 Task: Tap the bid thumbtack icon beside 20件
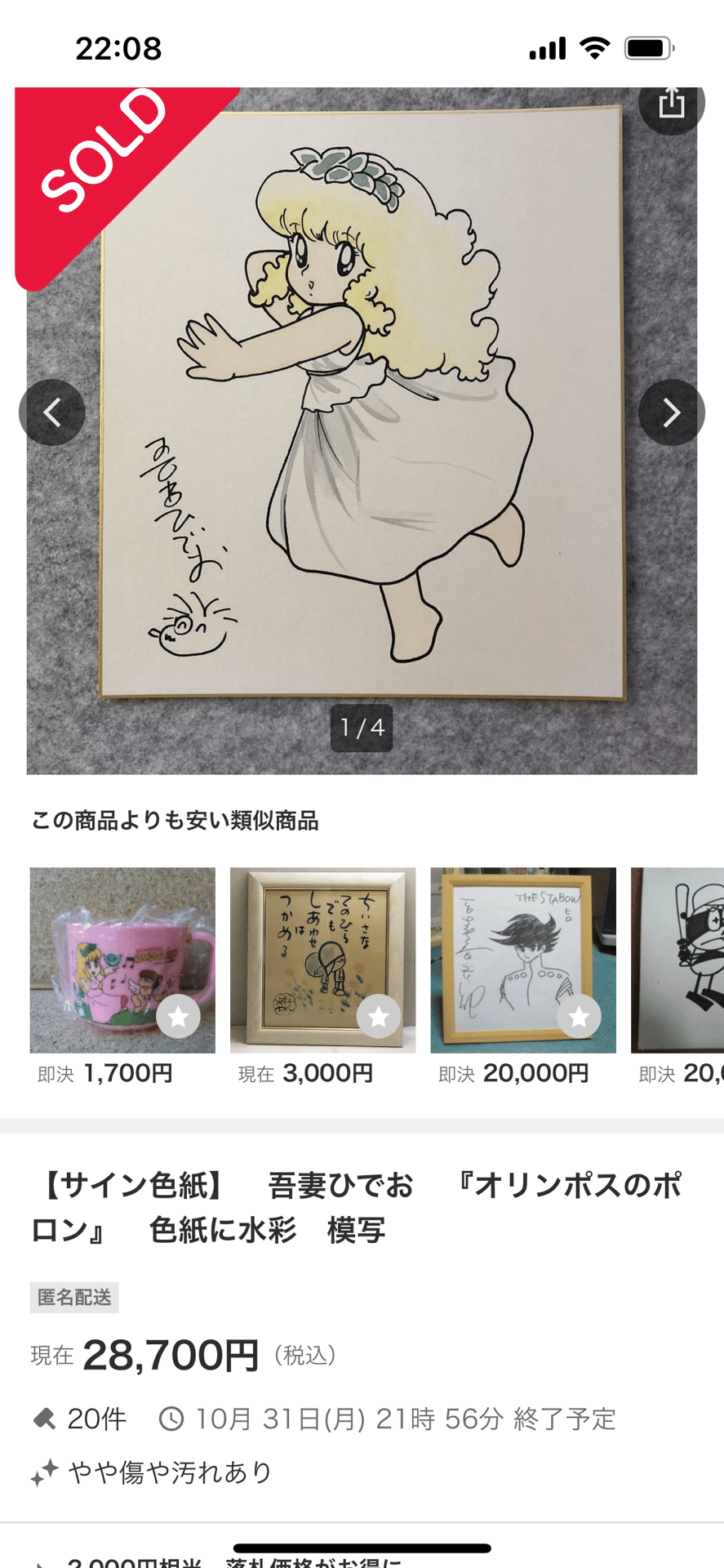pyautogui.click(x=42, y=1418)
